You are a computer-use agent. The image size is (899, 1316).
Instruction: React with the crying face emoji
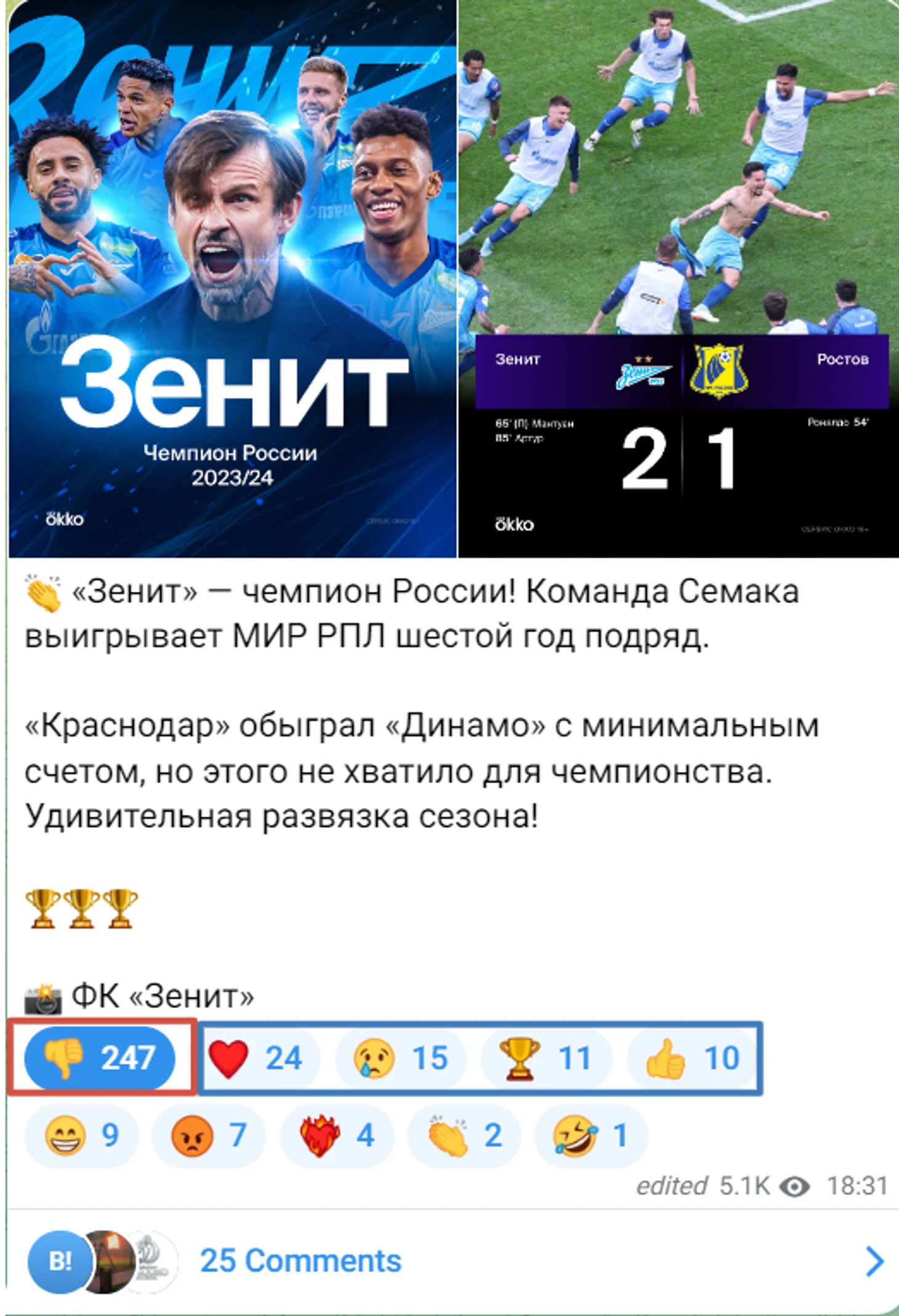coord(401,1058)
